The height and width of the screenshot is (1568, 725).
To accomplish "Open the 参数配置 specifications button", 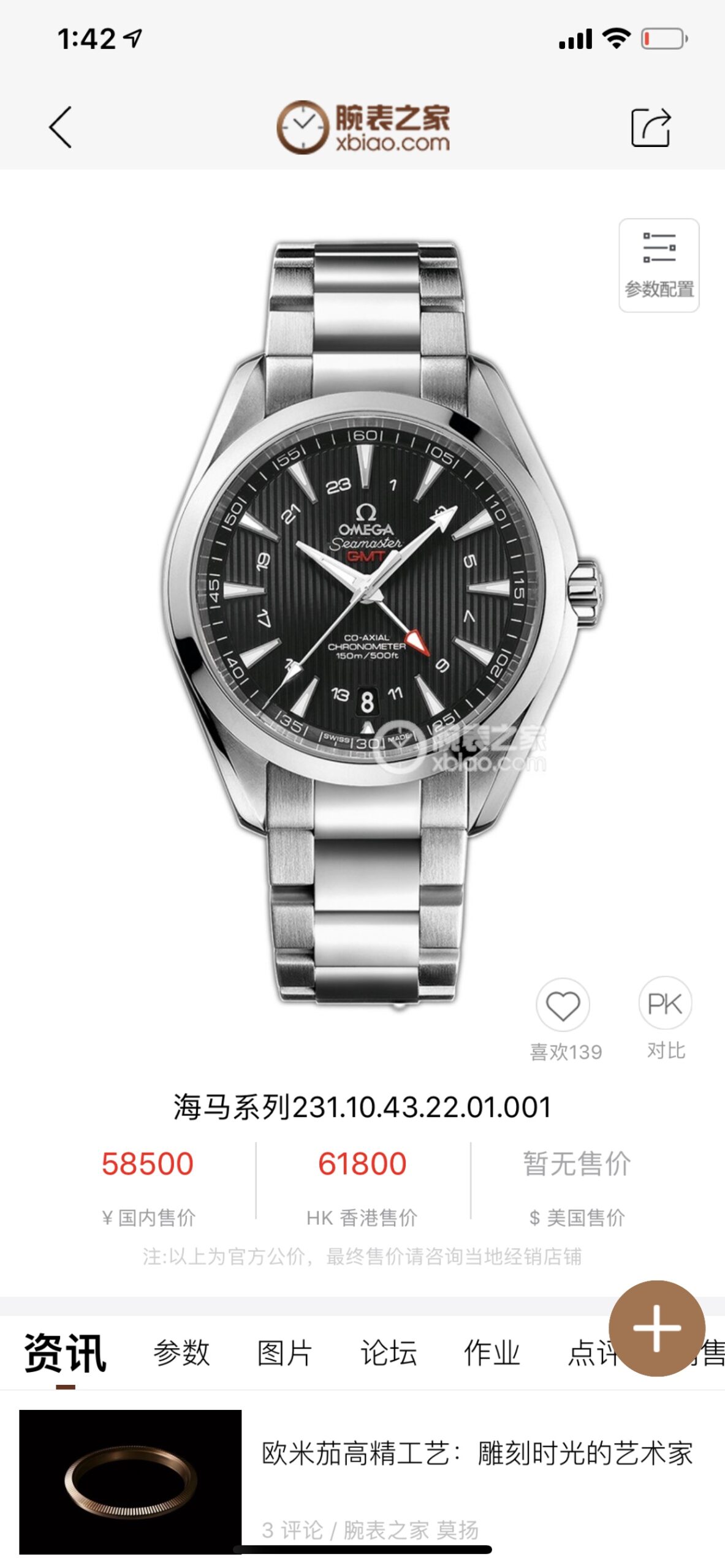I will [659, 265].
